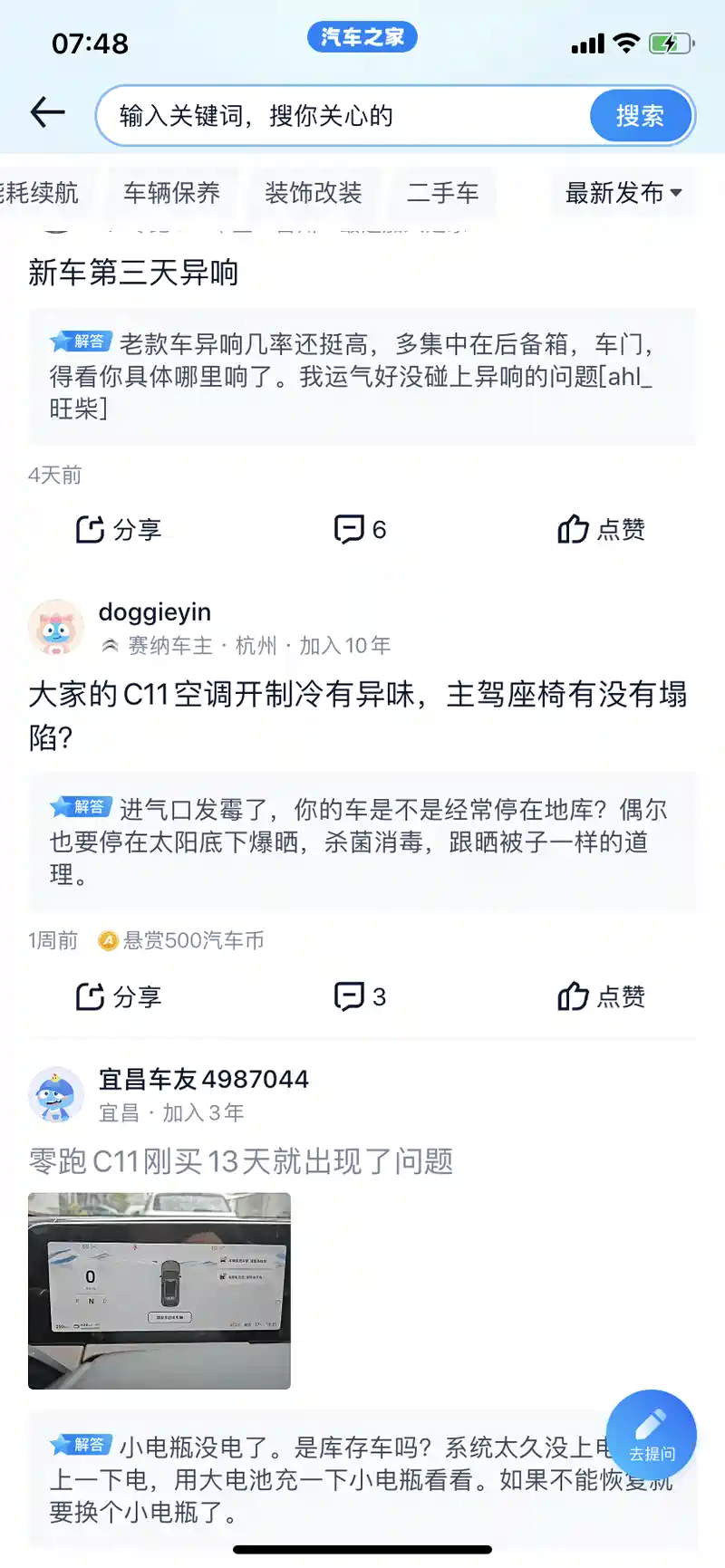Screen dimensions: 725x1568
Task: Share doggieyin's question
Action: (118, 996)
